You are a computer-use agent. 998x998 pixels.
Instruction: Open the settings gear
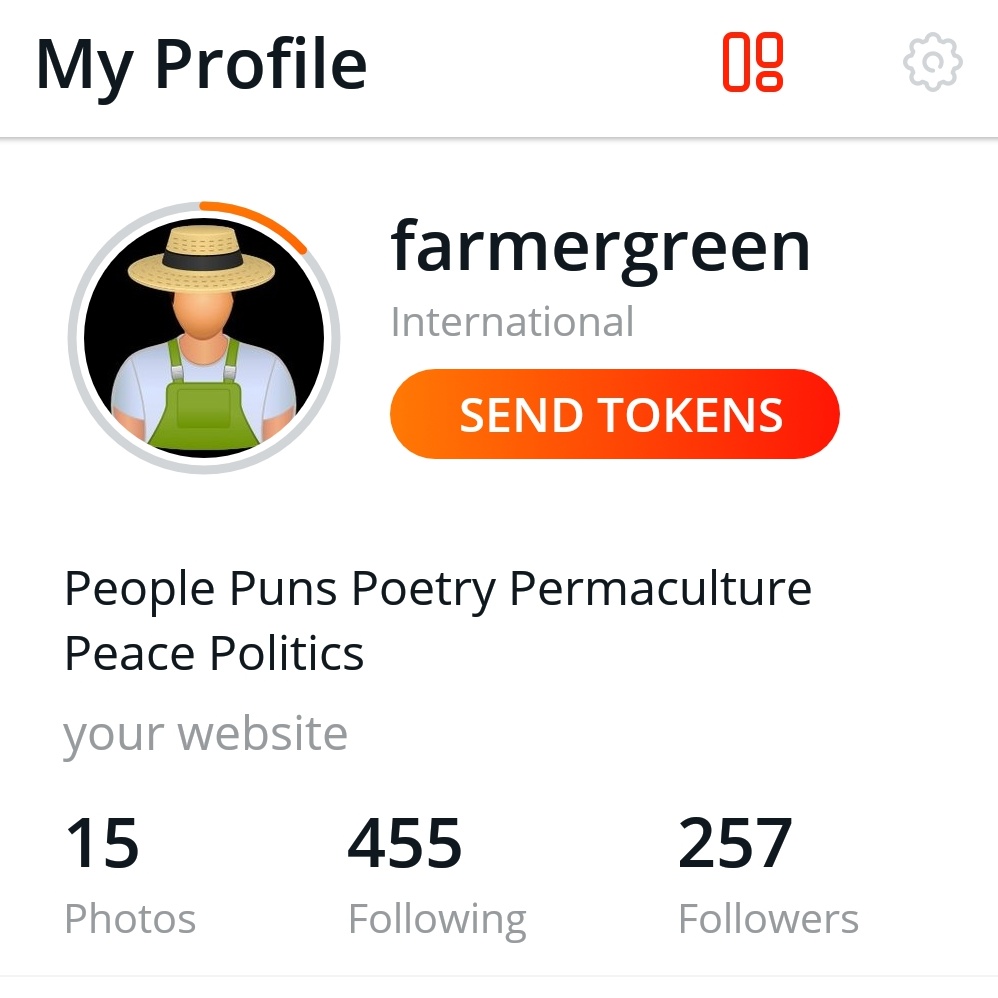coord(932,63)
